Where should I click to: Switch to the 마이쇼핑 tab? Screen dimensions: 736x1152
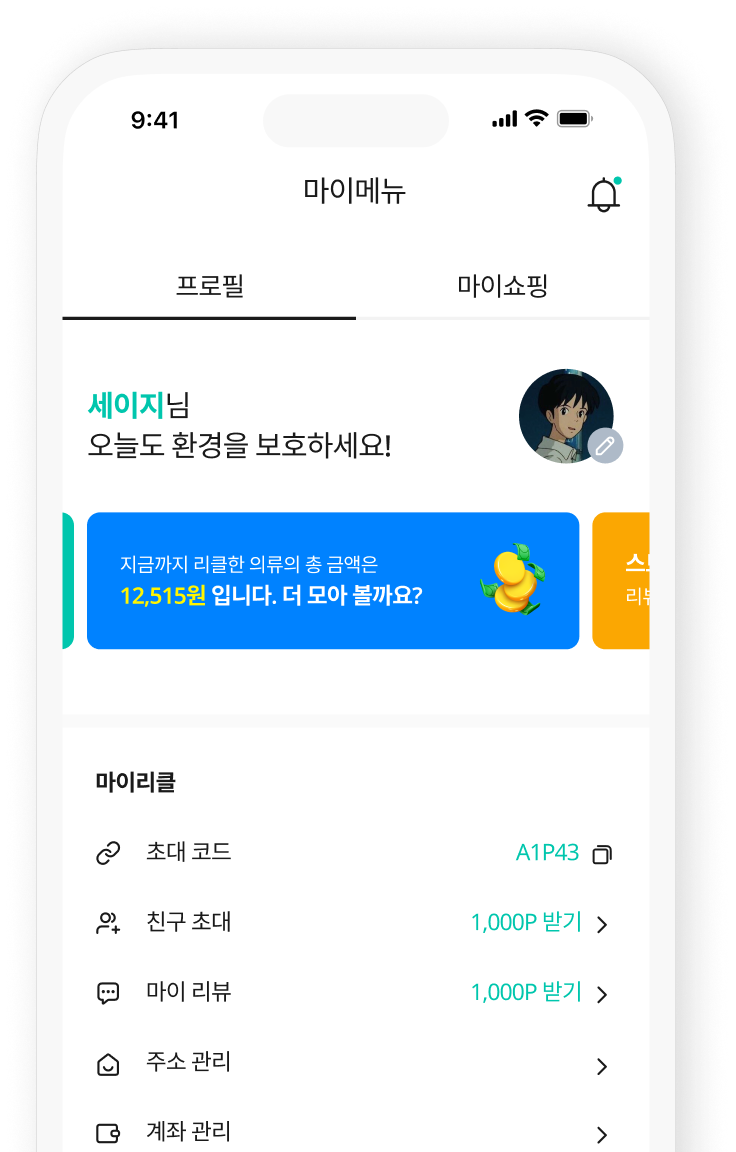(502, 286)
